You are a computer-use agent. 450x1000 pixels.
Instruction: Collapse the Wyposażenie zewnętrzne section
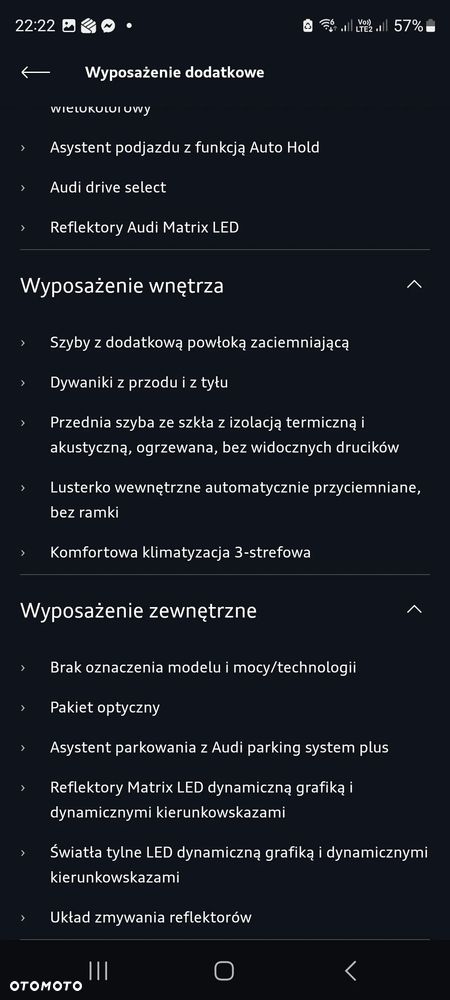click(x=414, y=610)
